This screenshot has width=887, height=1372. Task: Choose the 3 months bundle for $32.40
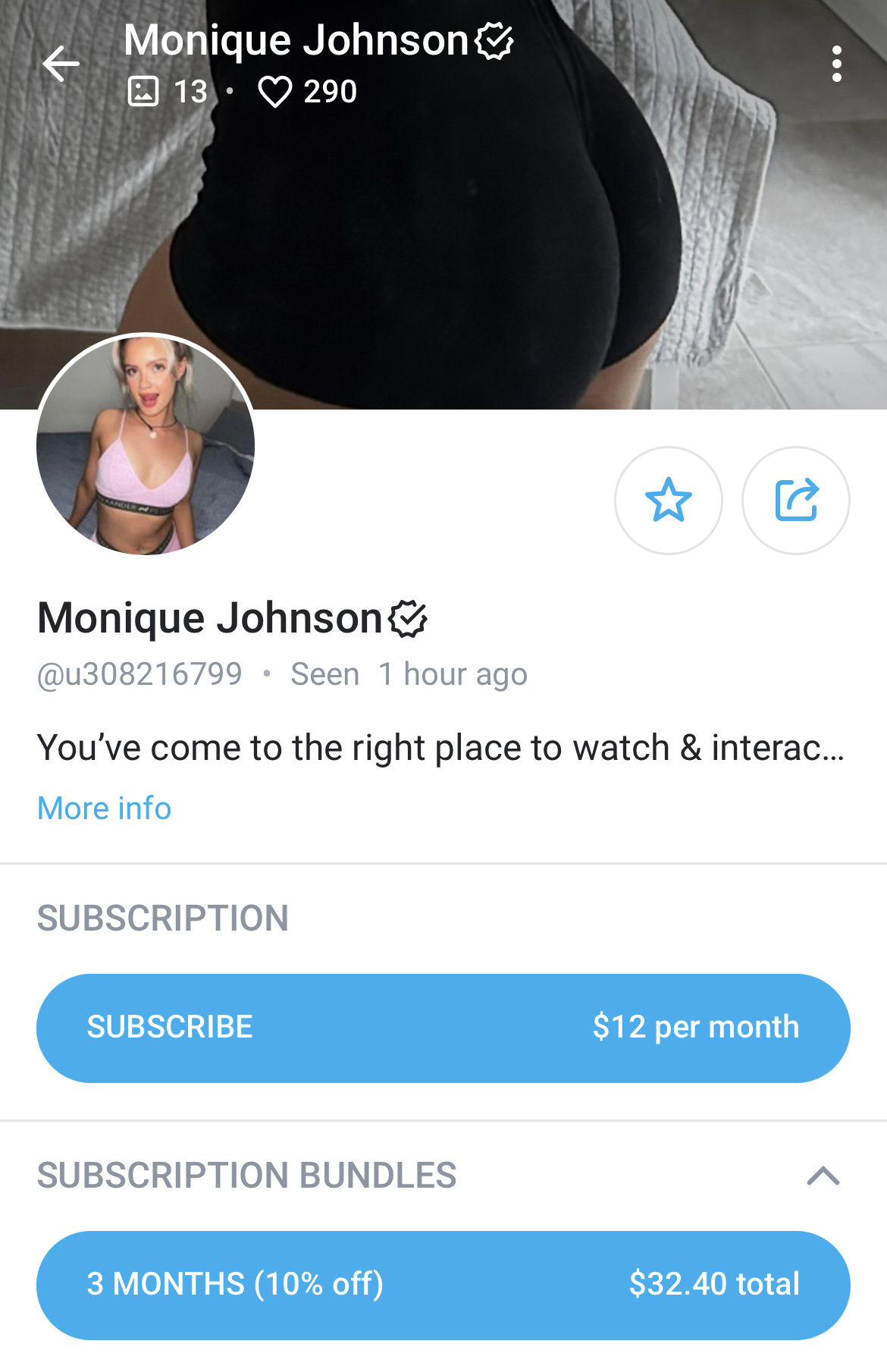coord(443,1285)
